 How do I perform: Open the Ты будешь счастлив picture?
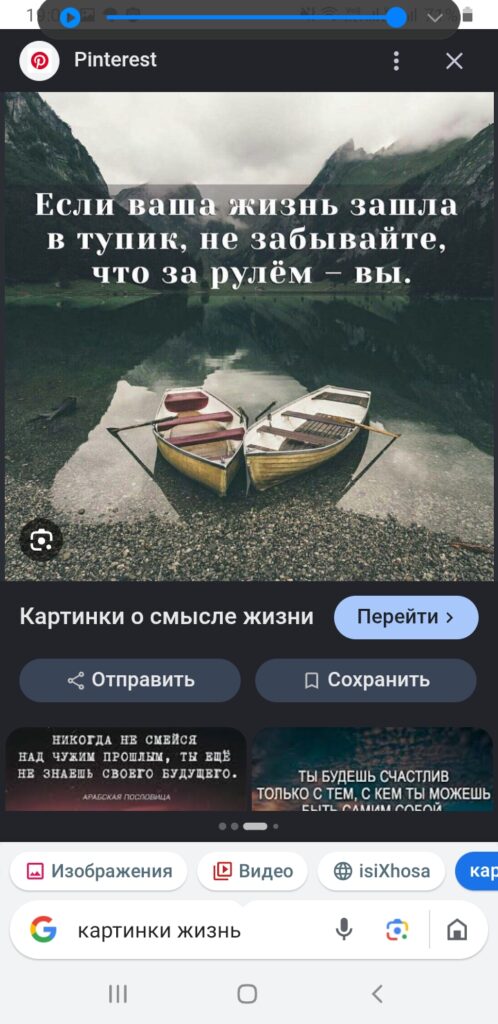pyautogui.click(x=373, y=769)
